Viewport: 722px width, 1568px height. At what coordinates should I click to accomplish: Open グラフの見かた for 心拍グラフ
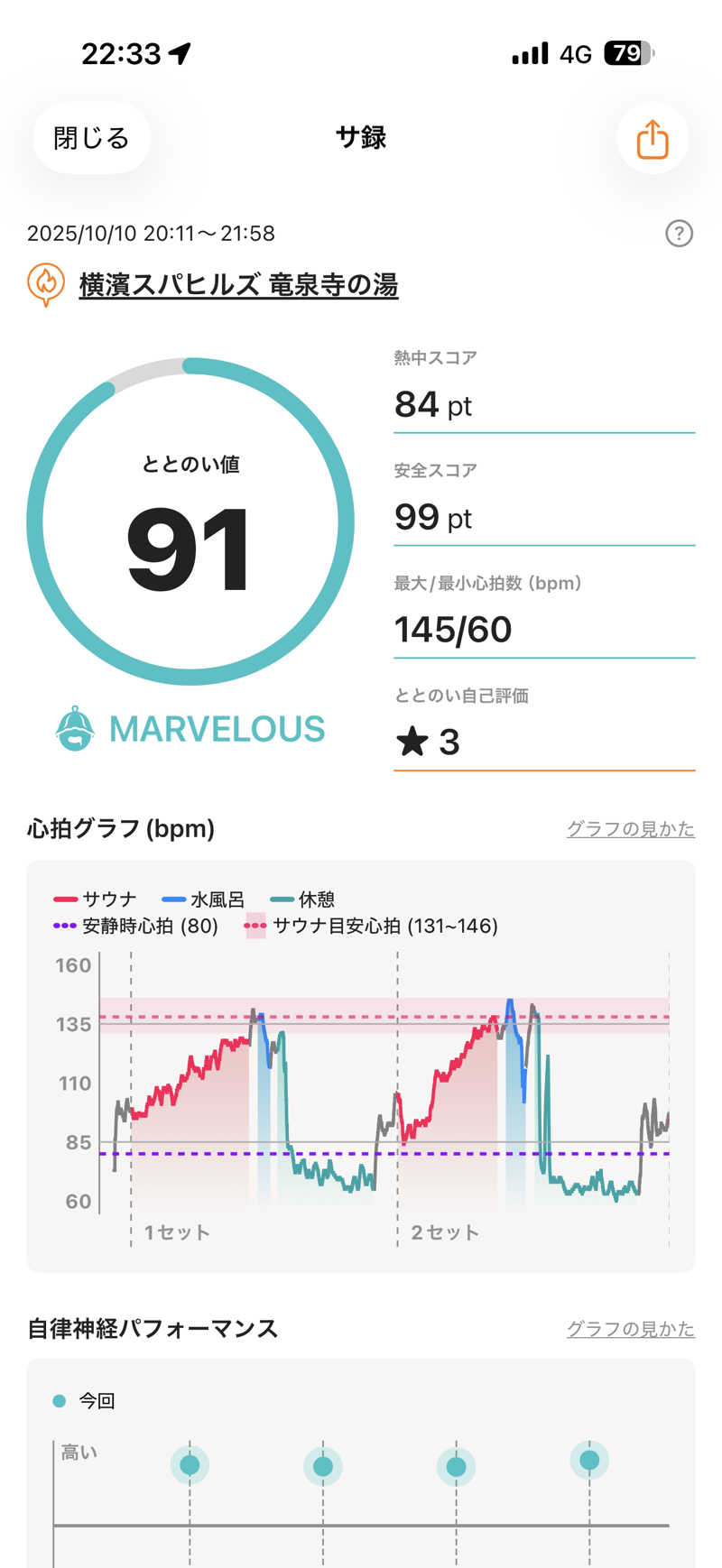click(630, 828)
